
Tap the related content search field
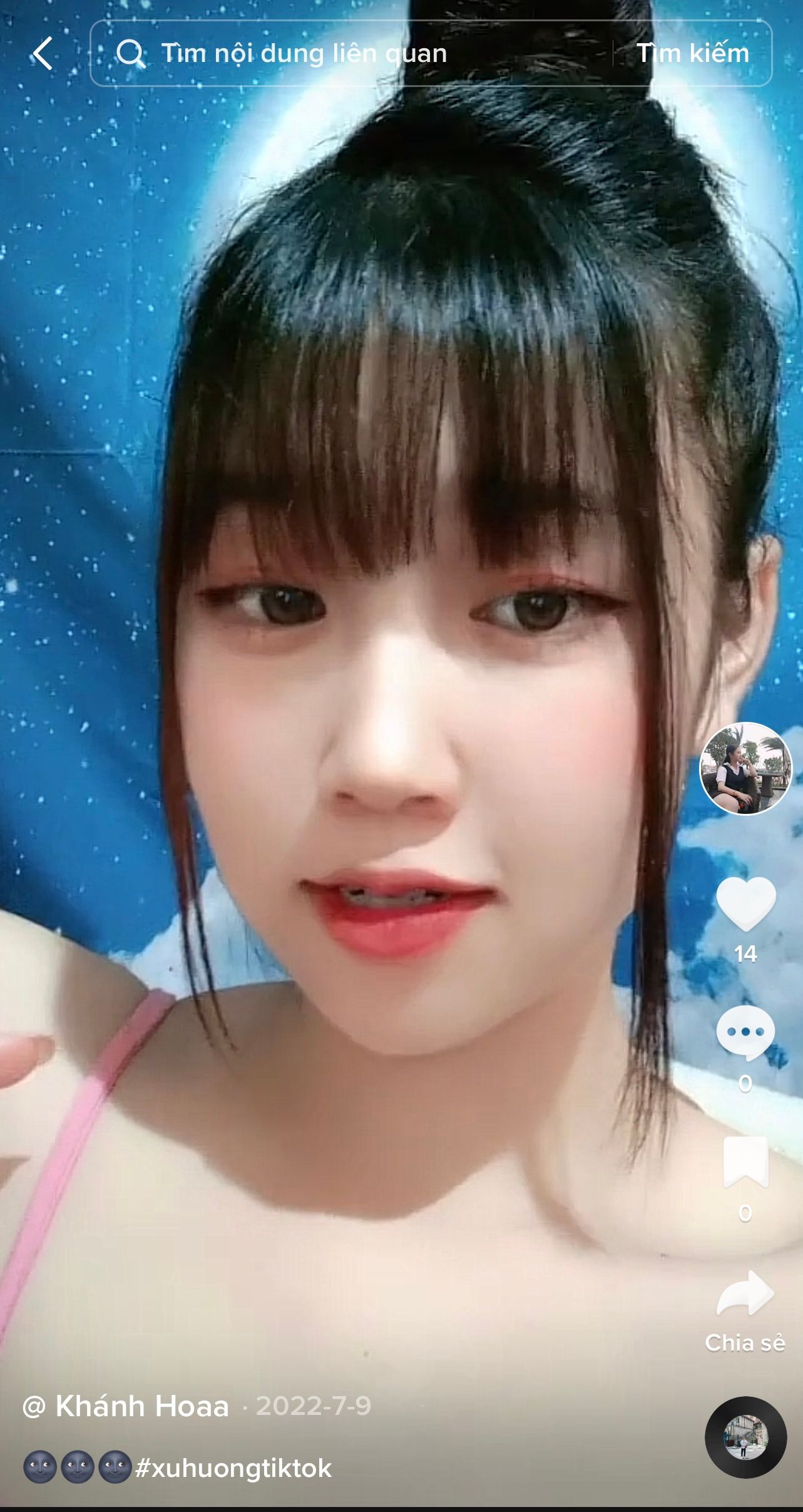point(351,53)
